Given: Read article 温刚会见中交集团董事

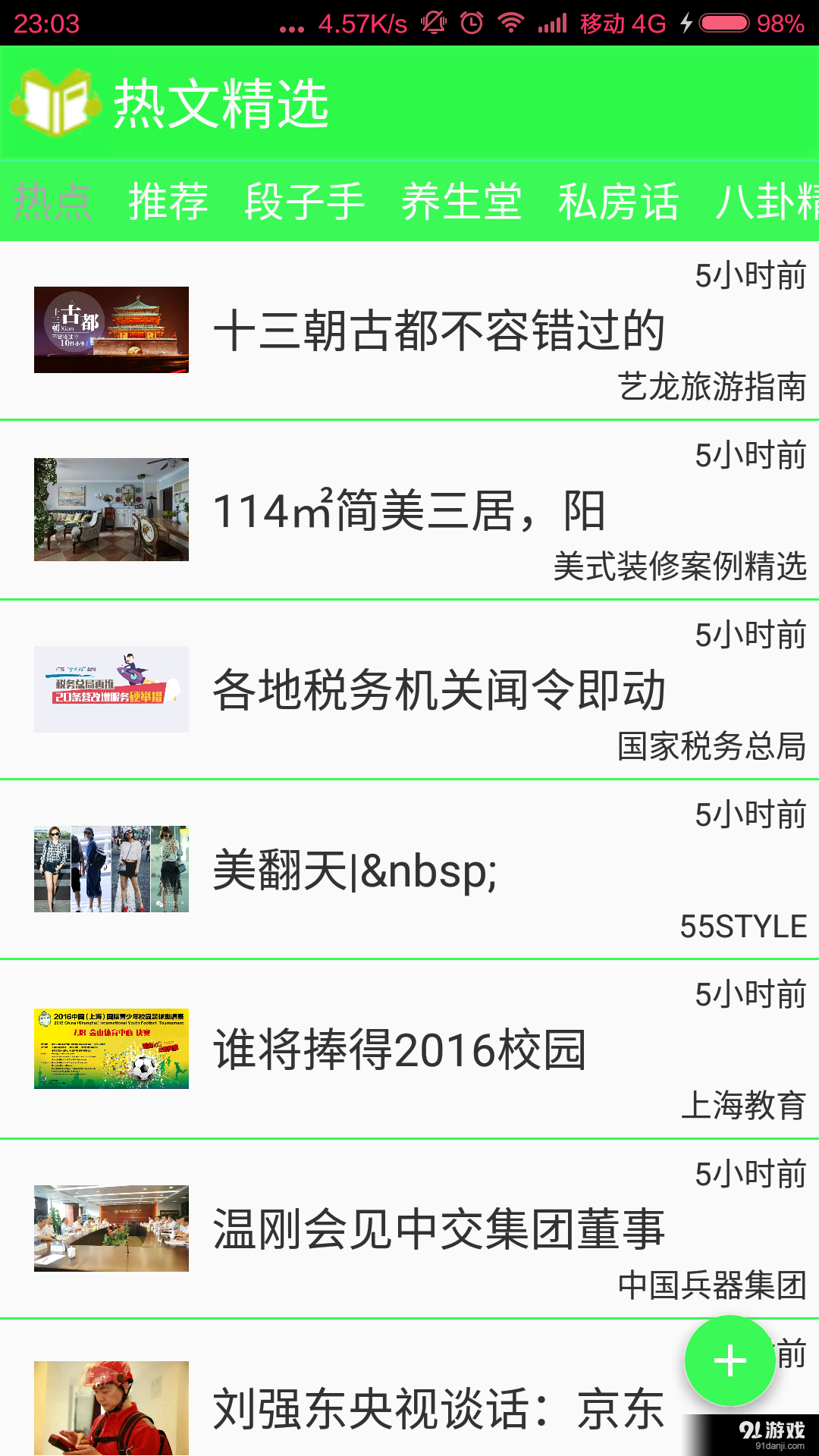Looking at the screenshot, I should click(438, 1229).
